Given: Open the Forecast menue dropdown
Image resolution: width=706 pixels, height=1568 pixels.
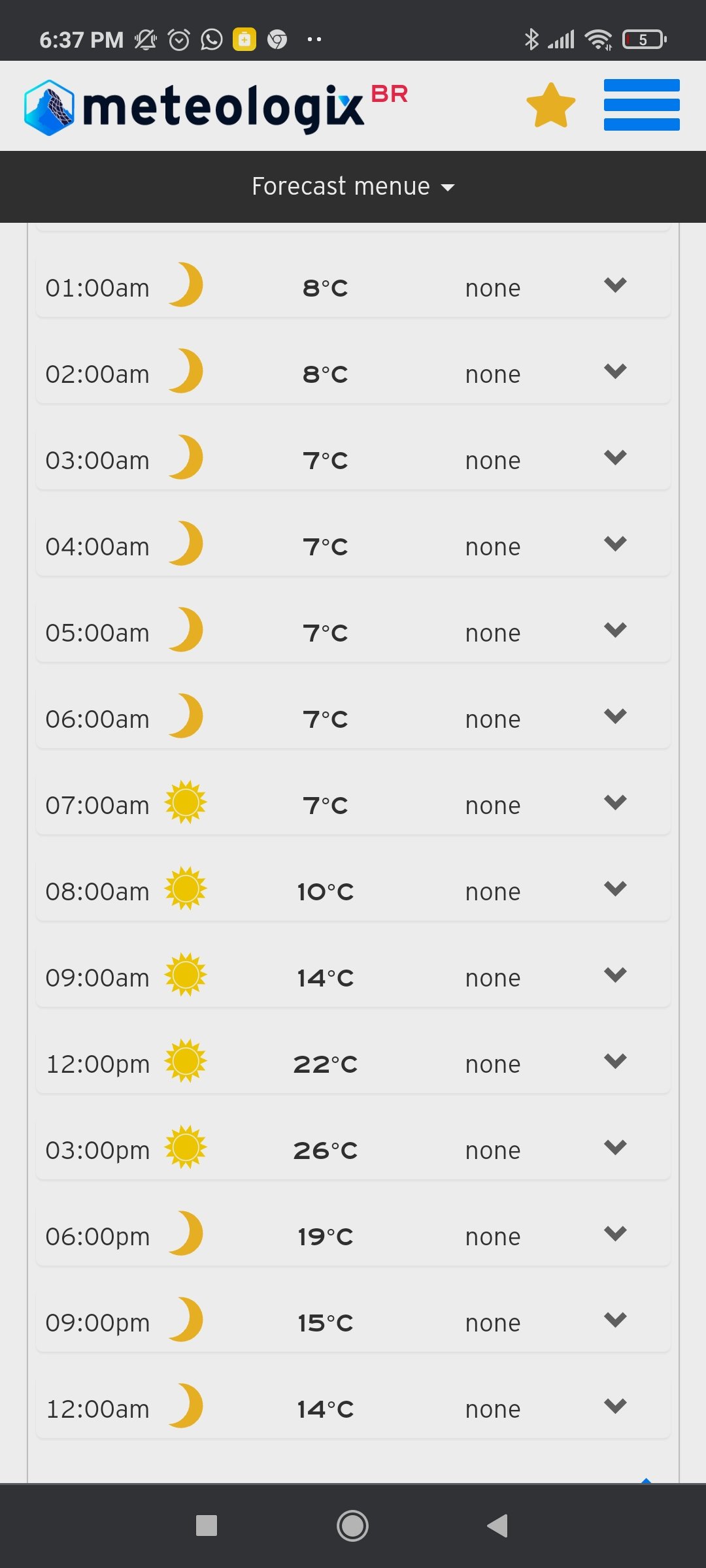Looking at the screenshot, I should pos(353,187).
